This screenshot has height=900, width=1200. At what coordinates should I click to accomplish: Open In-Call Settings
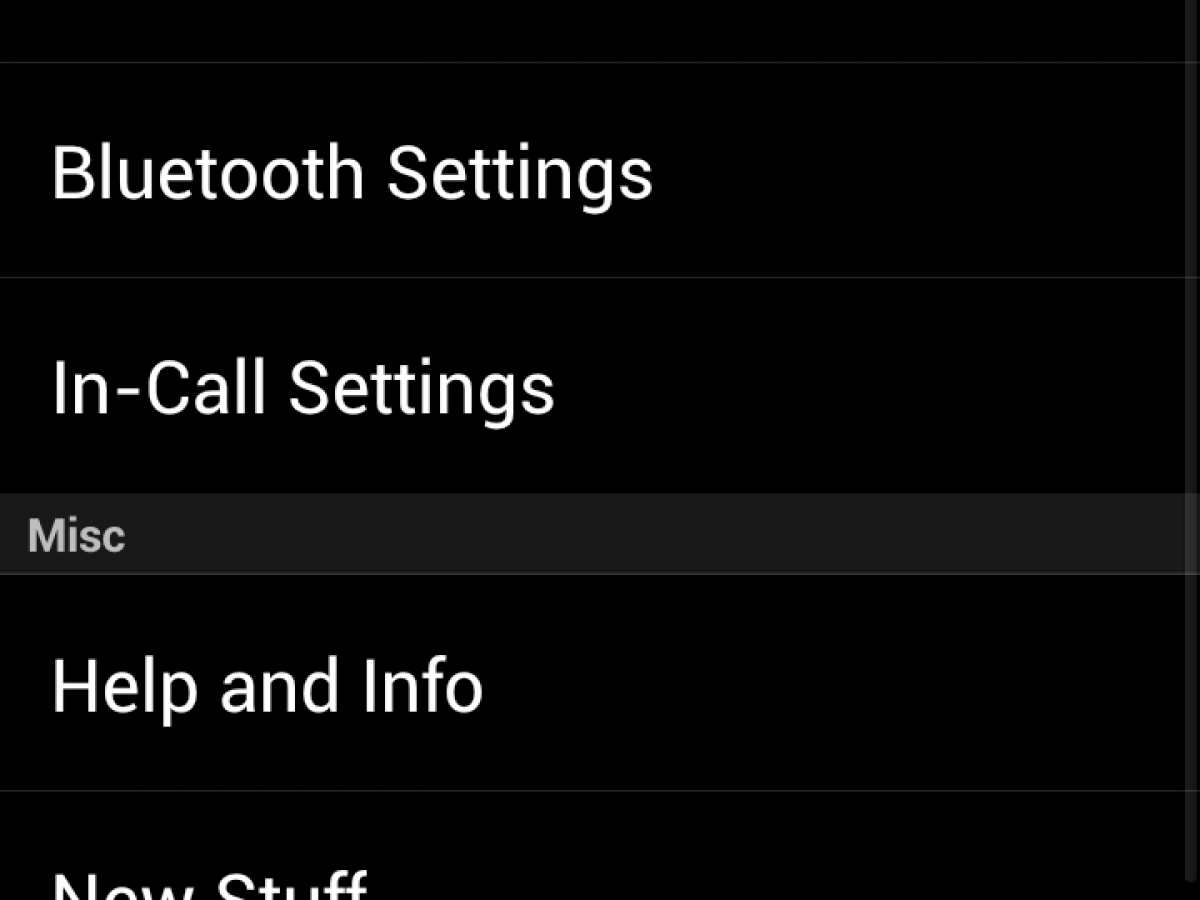pyautogui.click(x=303, y=388)
